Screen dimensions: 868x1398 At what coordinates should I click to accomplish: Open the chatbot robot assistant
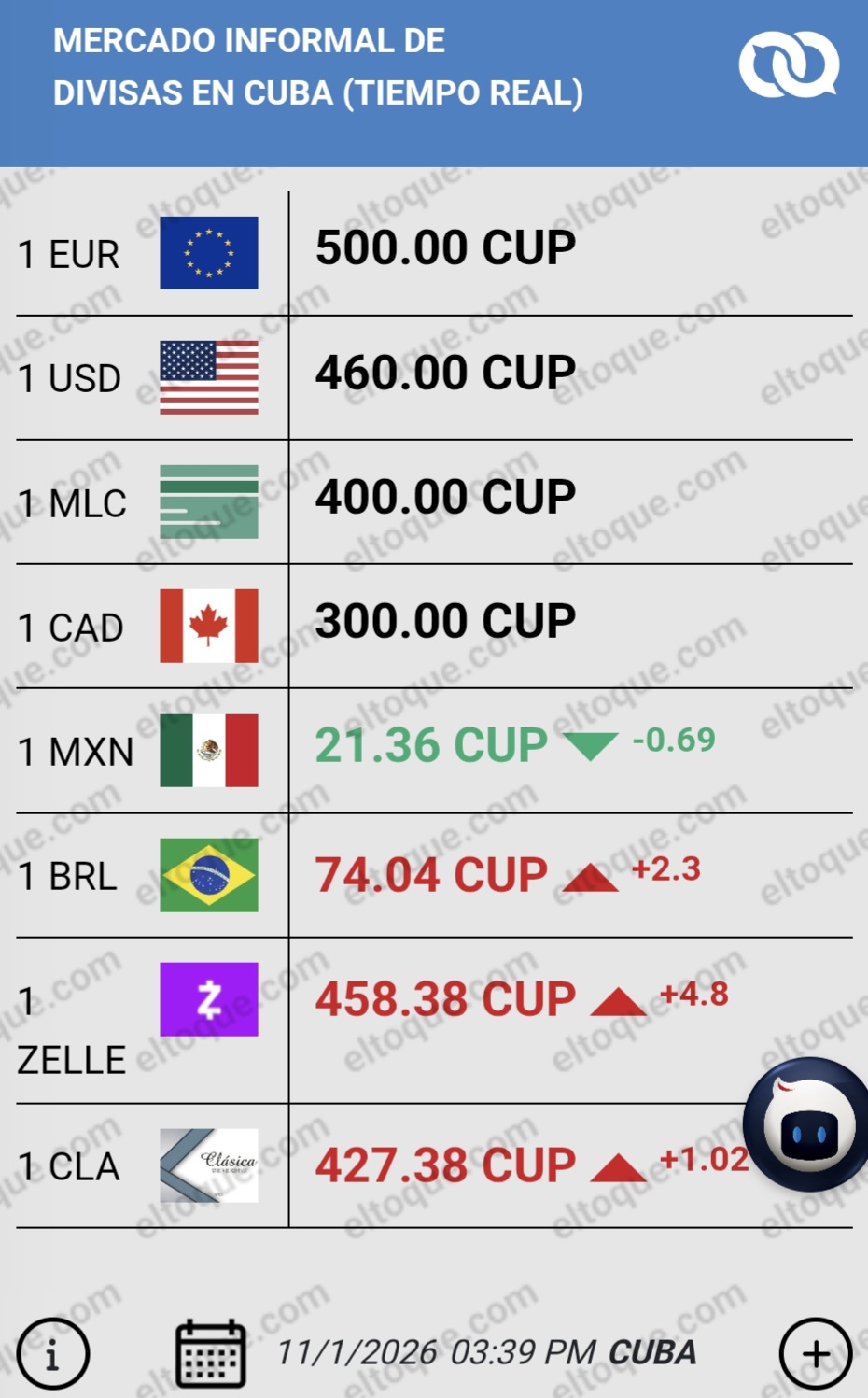click(x=808, y=1124)
